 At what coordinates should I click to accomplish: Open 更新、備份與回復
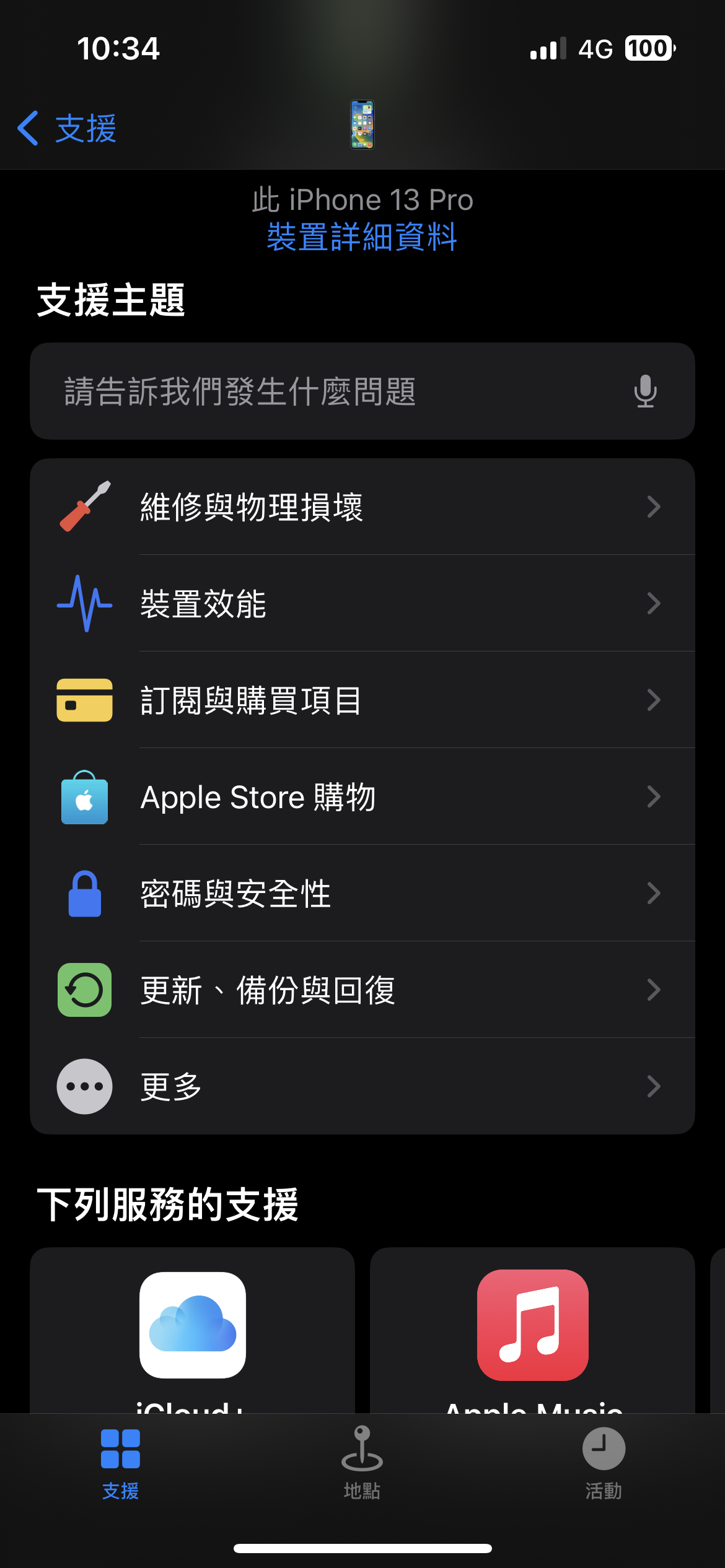pyautogui.click(x=362, y=990)
